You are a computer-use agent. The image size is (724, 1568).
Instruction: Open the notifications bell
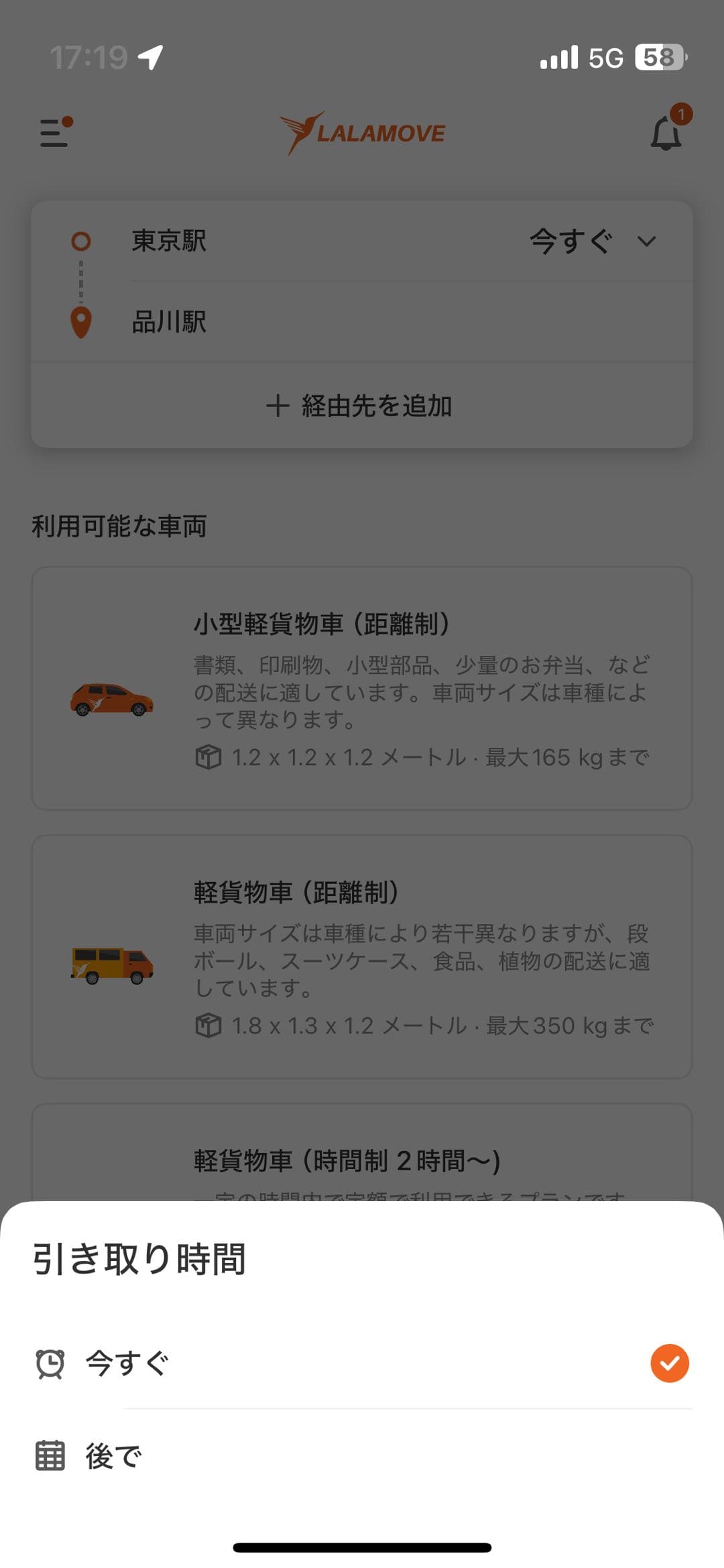(x=666, y=133)
